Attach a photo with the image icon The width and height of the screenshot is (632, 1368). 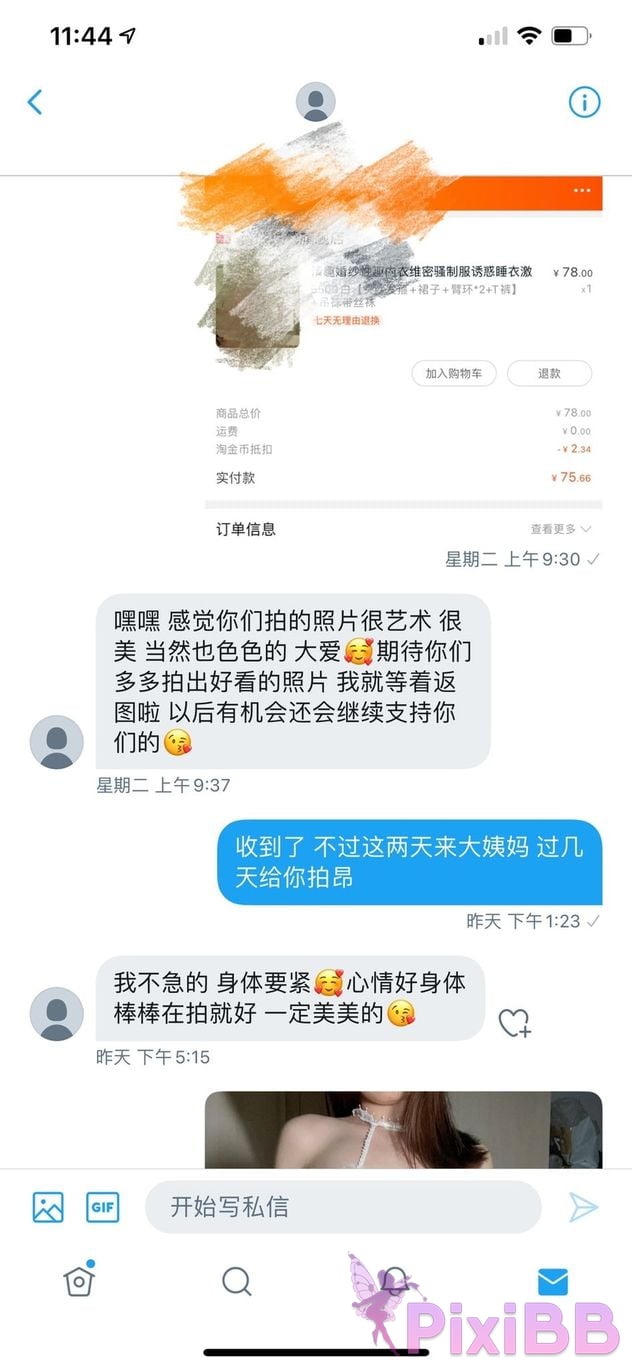[48, 1207]
